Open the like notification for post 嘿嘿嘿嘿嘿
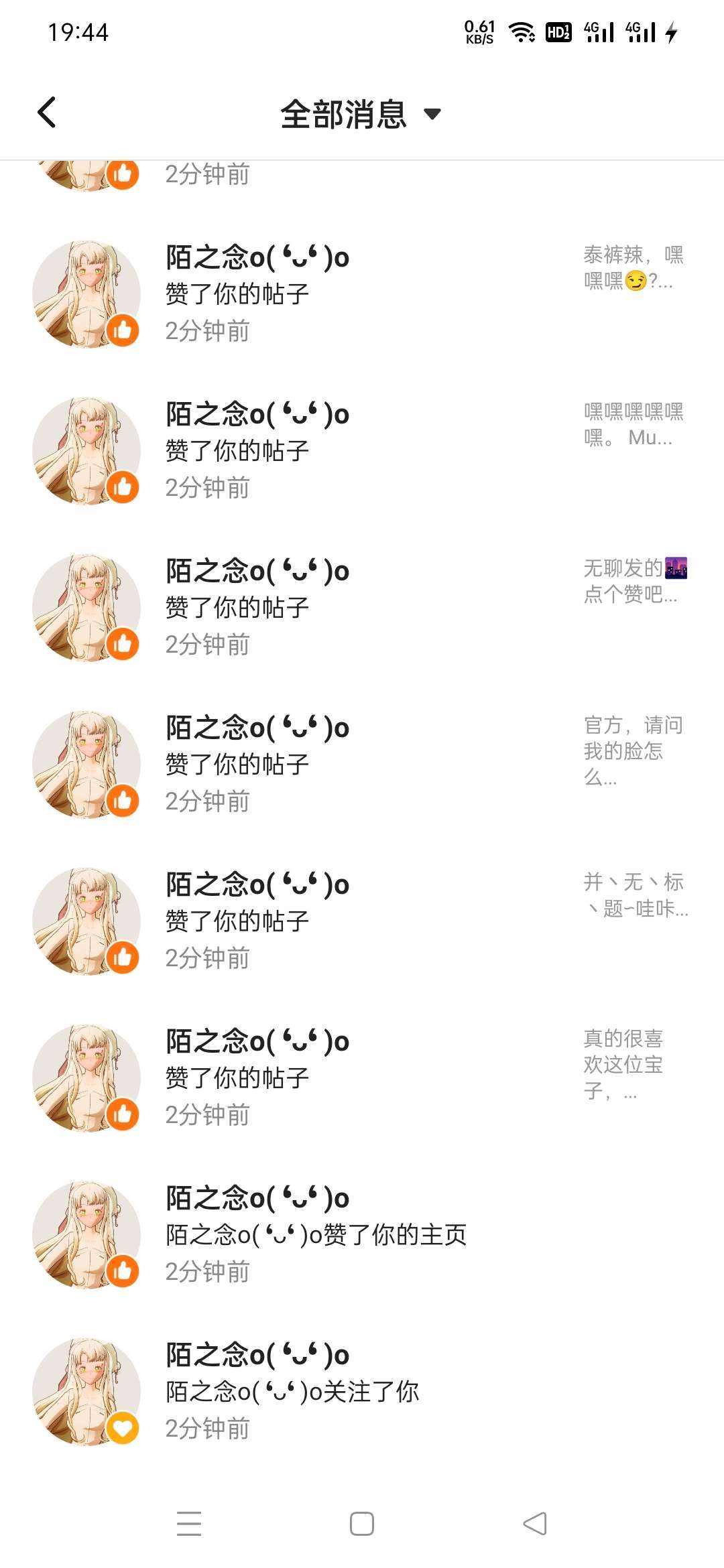 coord(362,450)
